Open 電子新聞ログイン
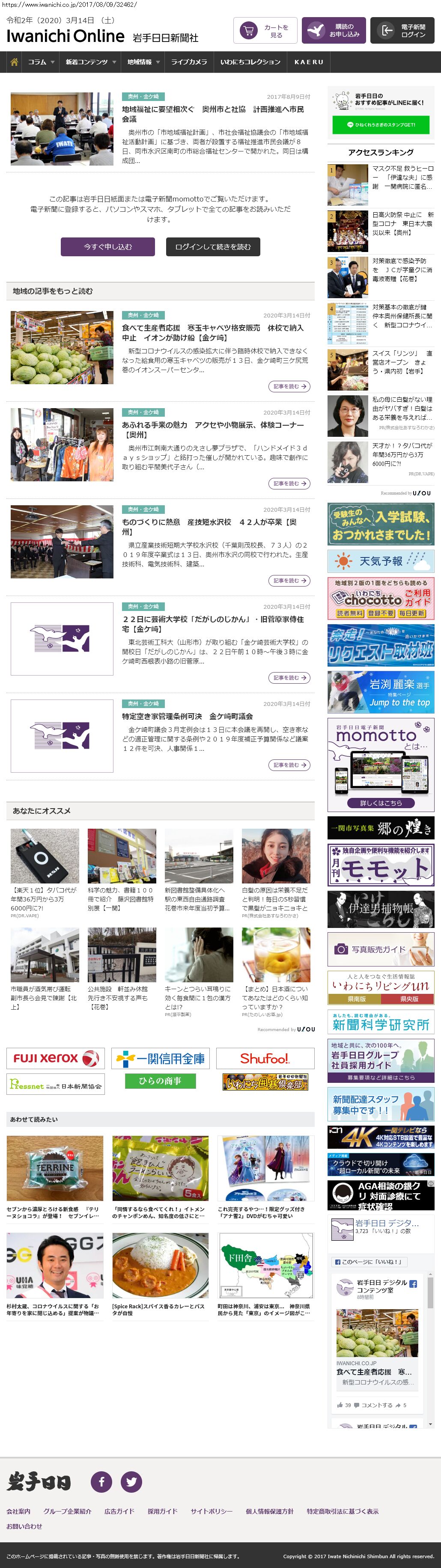This screenshot has height=1568, width=441. coord(402,31)
